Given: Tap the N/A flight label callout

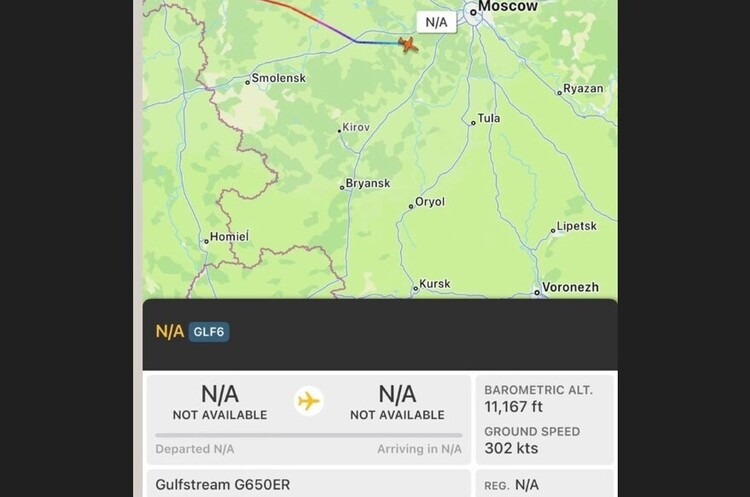Looking at the screenshot, I should (x=436, y=22).
